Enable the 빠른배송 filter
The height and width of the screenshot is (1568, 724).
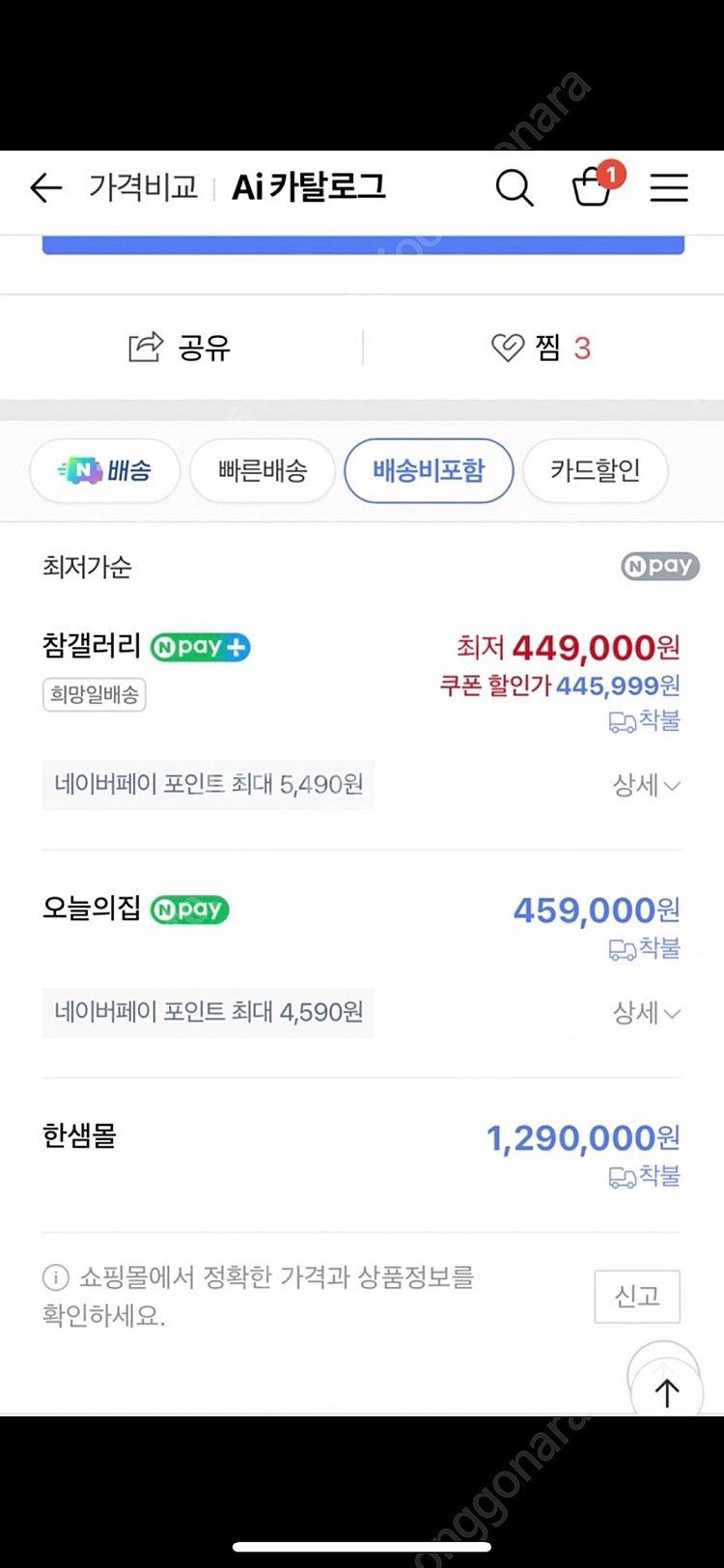263,470
